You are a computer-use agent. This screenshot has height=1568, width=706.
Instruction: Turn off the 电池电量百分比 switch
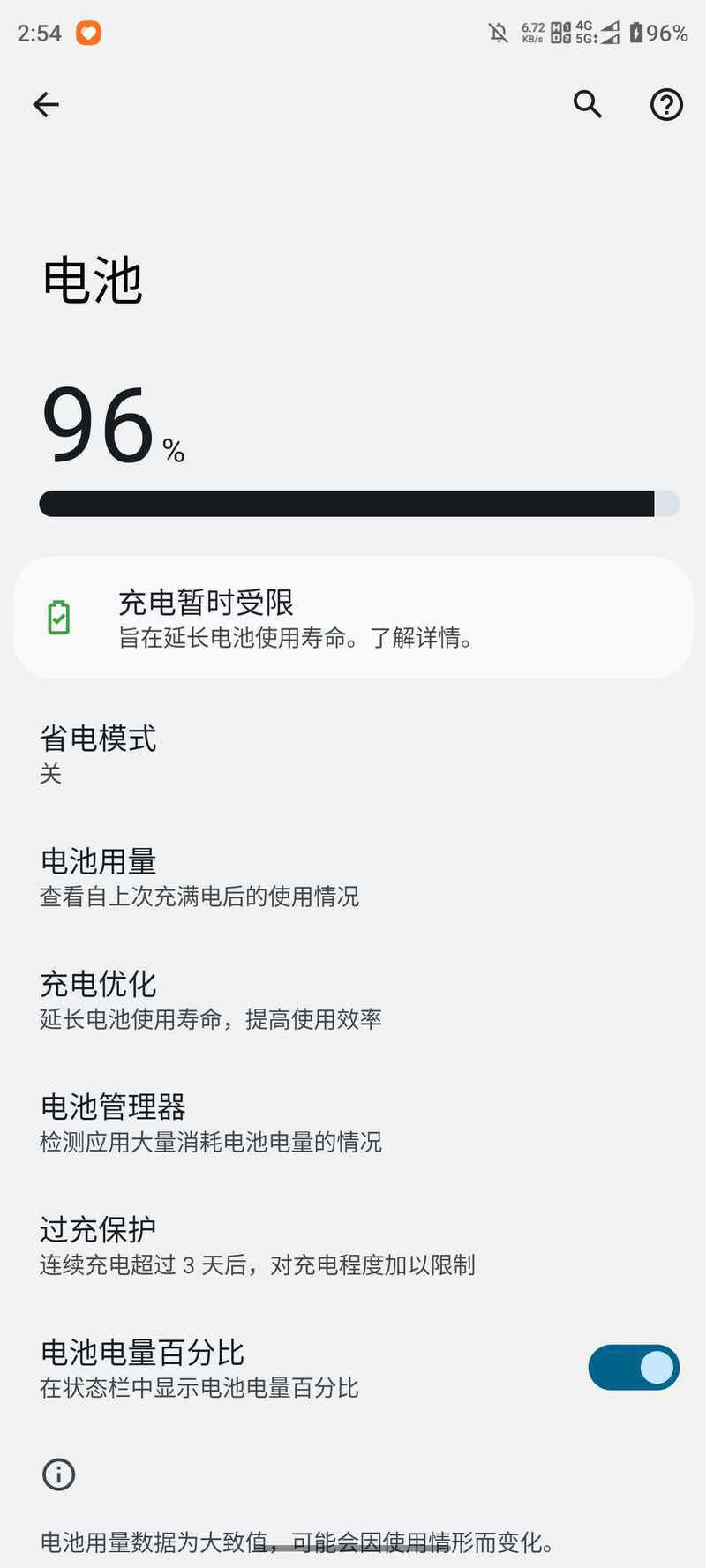633,1367
